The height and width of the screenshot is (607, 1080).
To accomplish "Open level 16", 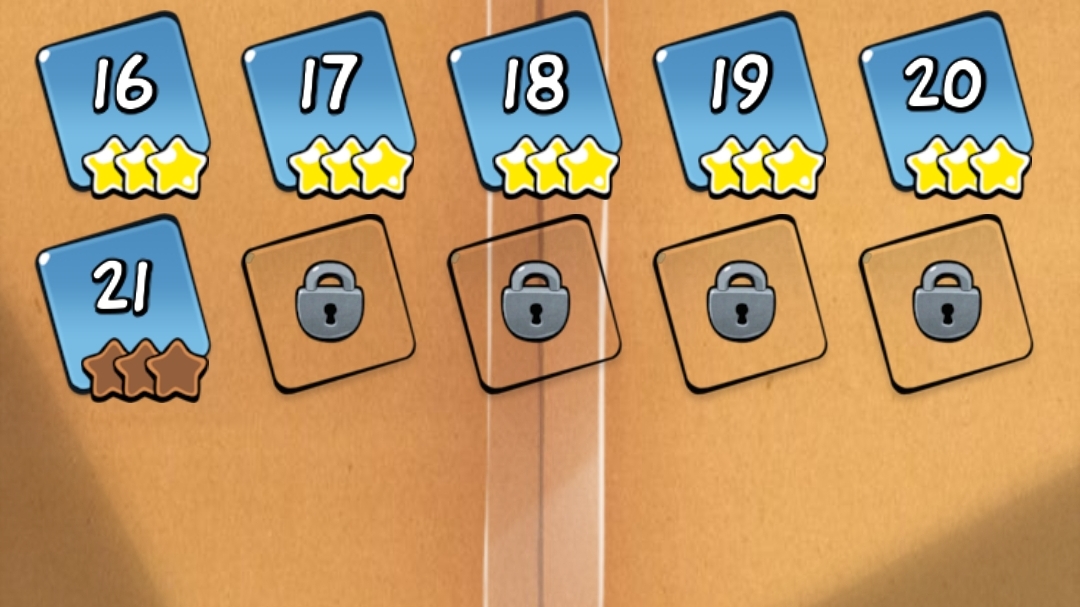I will point(123,102).
